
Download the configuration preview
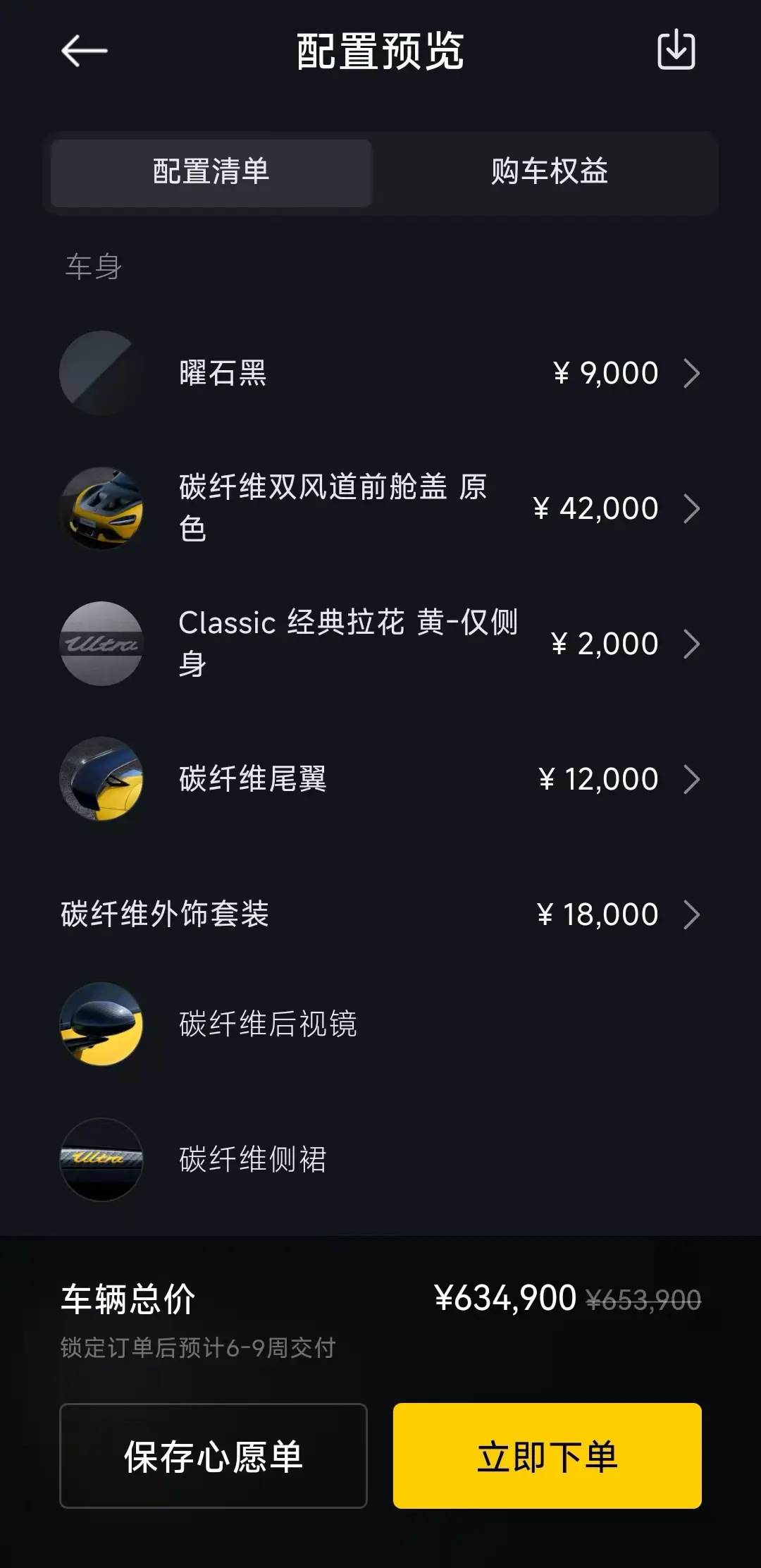click(x=676, y=51)
